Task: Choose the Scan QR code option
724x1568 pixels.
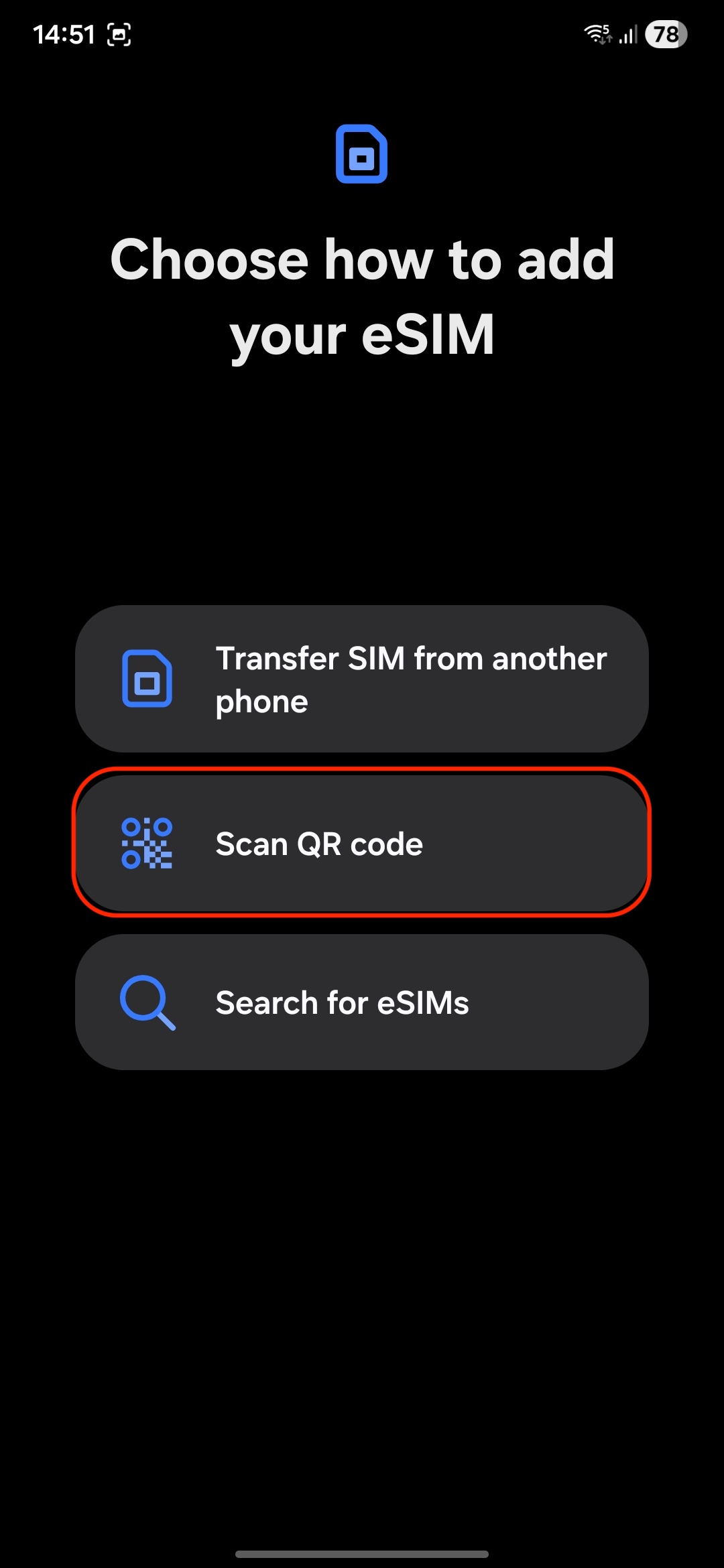Action: [362, 843]
